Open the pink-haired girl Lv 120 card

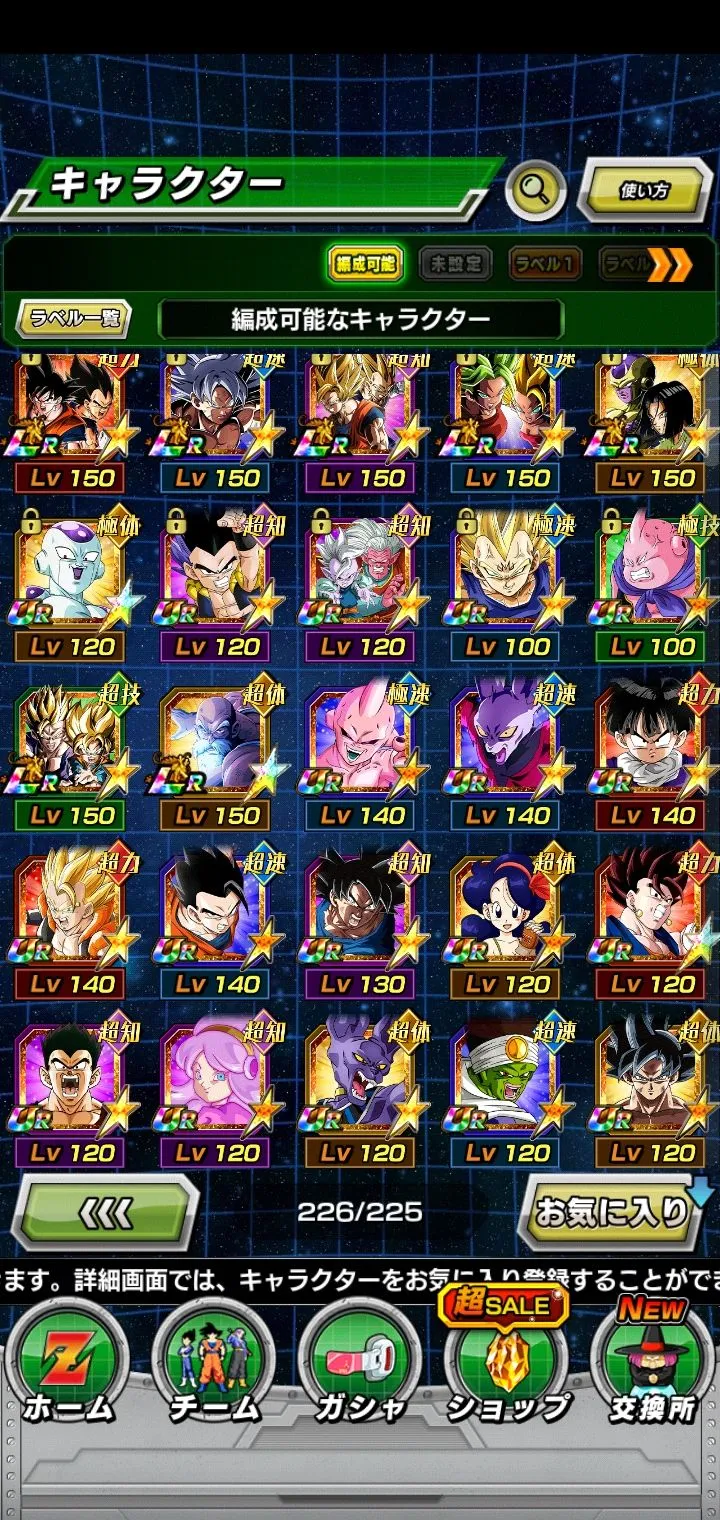215,1092
